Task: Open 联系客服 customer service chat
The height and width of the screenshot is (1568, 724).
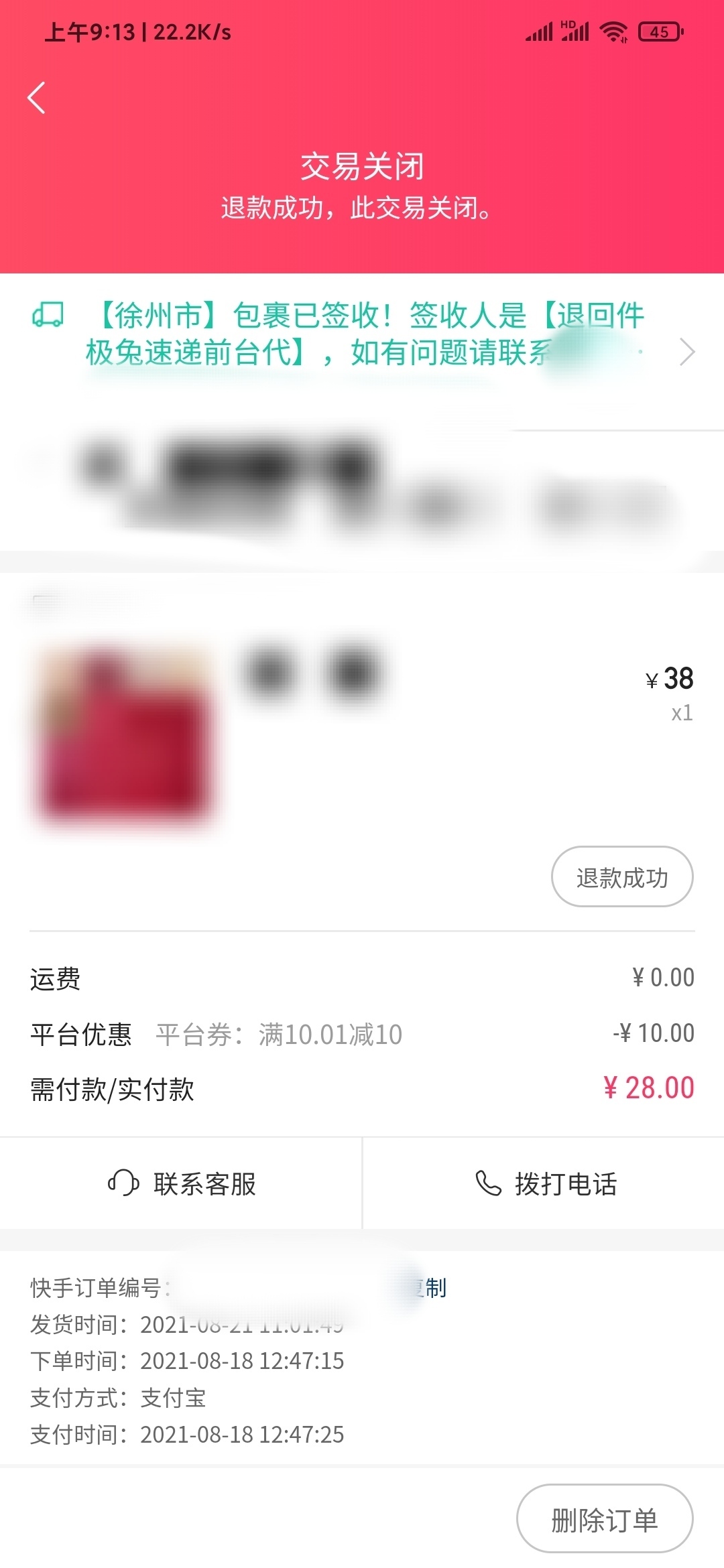Action: [181, 1184]
